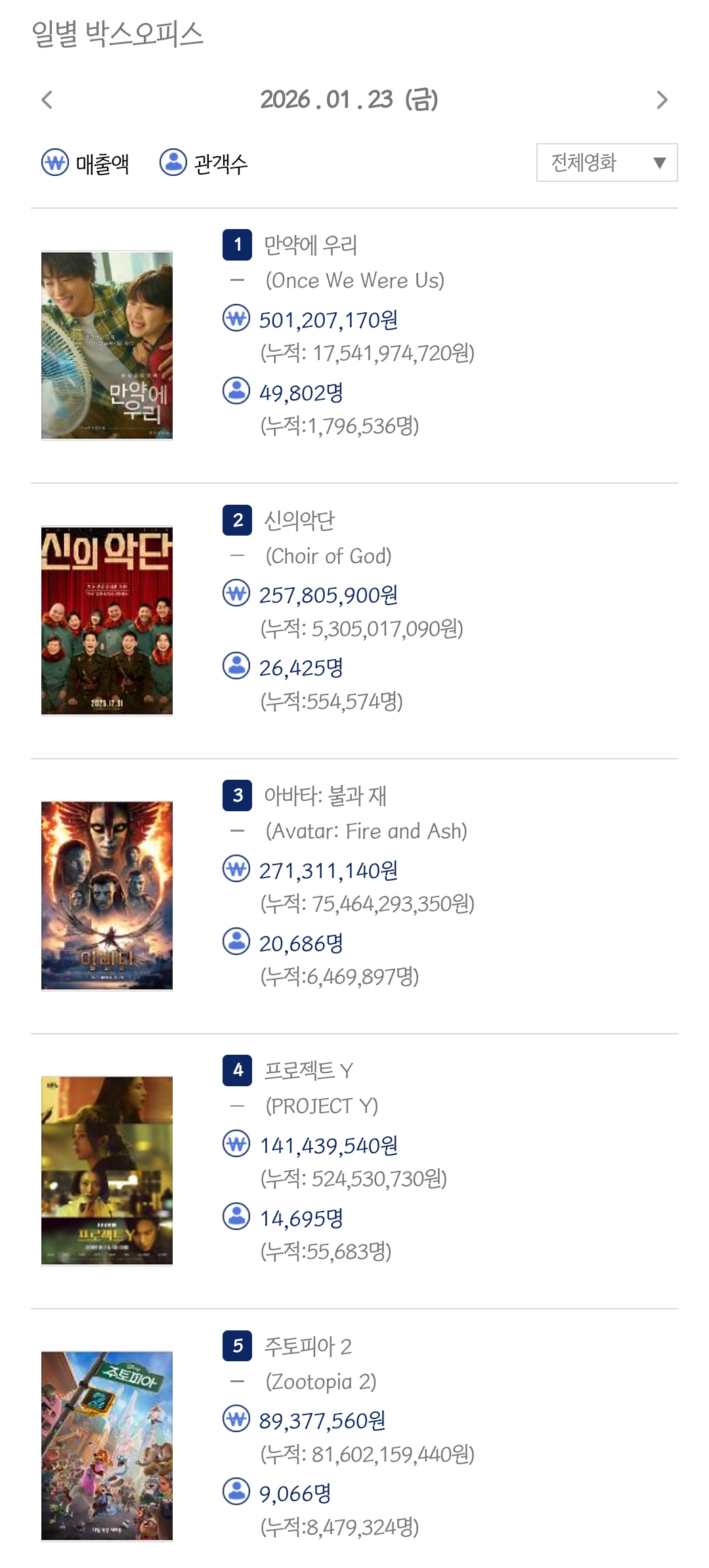
Task: Open the poster for 만약에 우리
Action: (107, 345)
